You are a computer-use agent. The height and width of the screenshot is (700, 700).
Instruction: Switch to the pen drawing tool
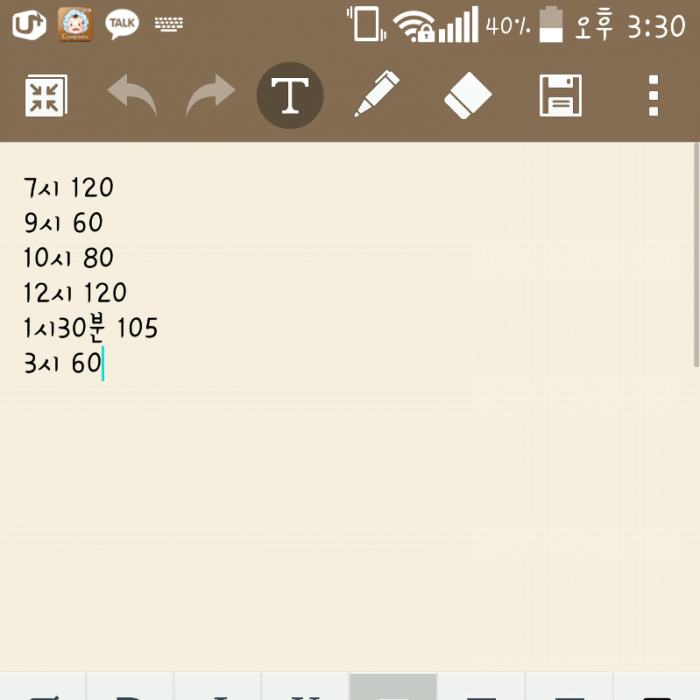(x=376, y=94)
